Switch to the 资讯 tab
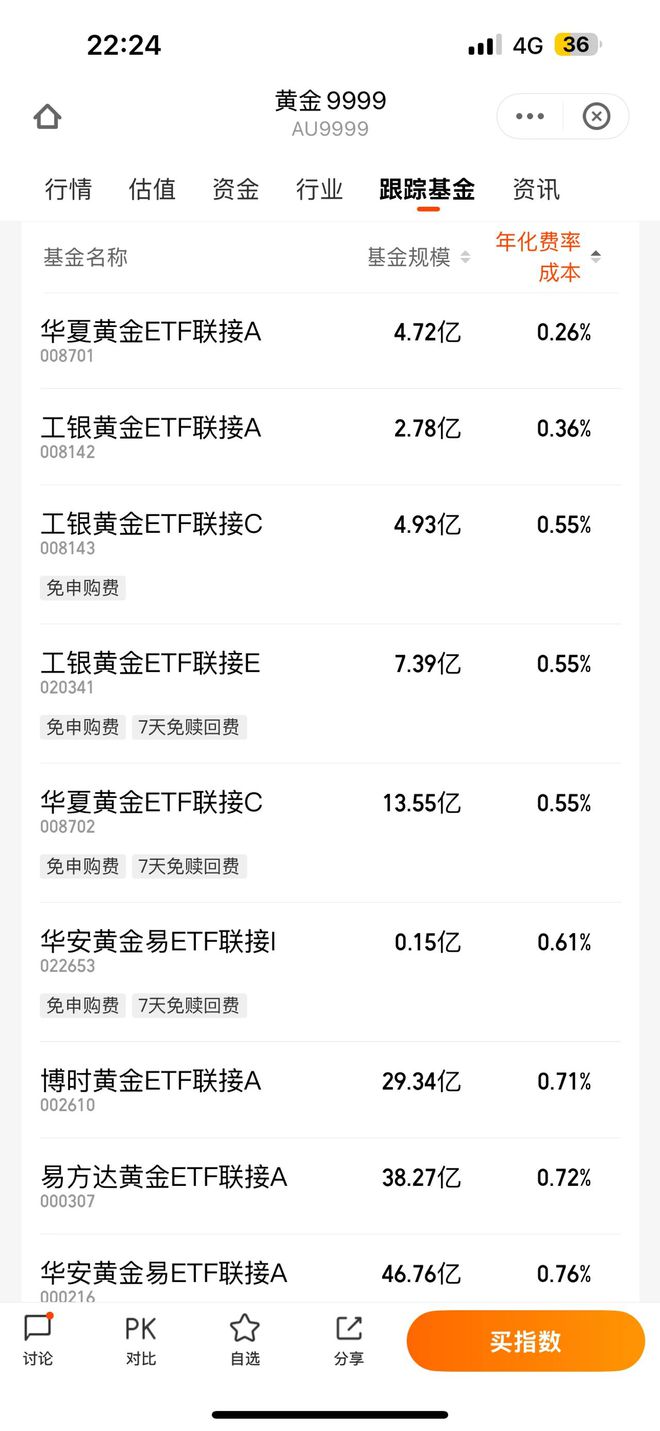 [x=536, y=189]
